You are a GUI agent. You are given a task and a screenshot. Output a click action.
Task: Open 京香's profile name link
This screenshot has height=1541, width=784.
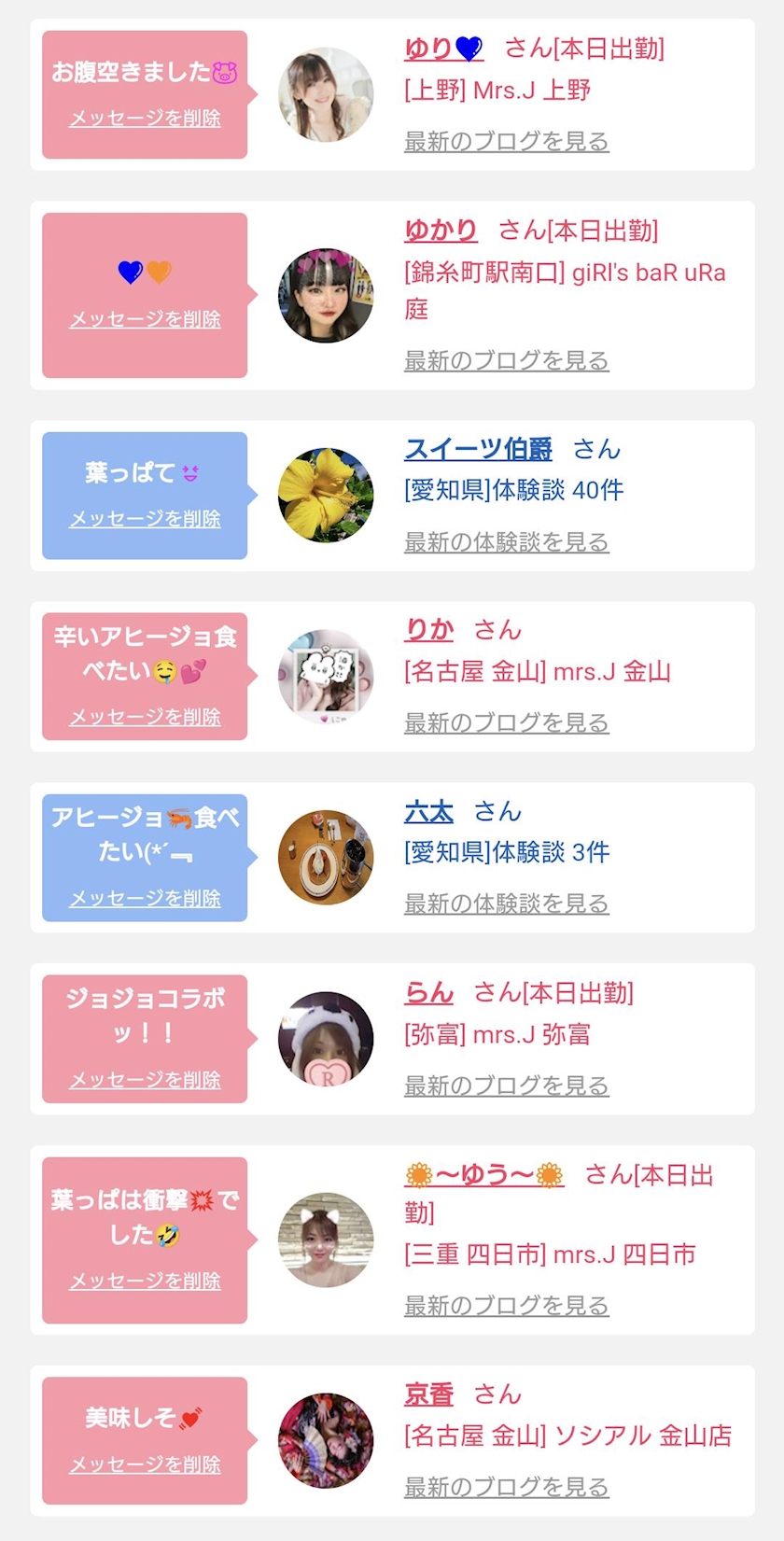coord(429,1394)
